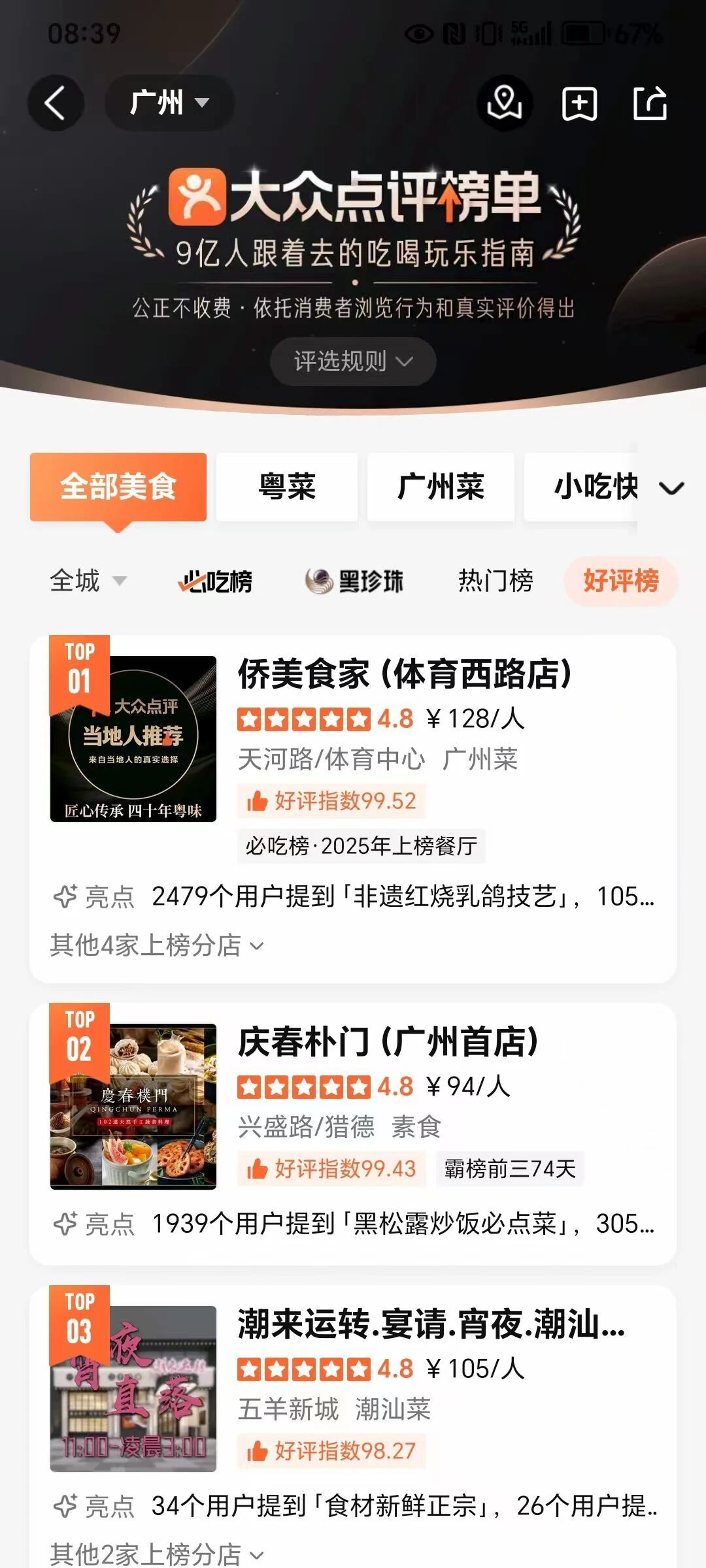706x1568 pixels.
Task: Open the map view icon
Action: tap(504, 103)
